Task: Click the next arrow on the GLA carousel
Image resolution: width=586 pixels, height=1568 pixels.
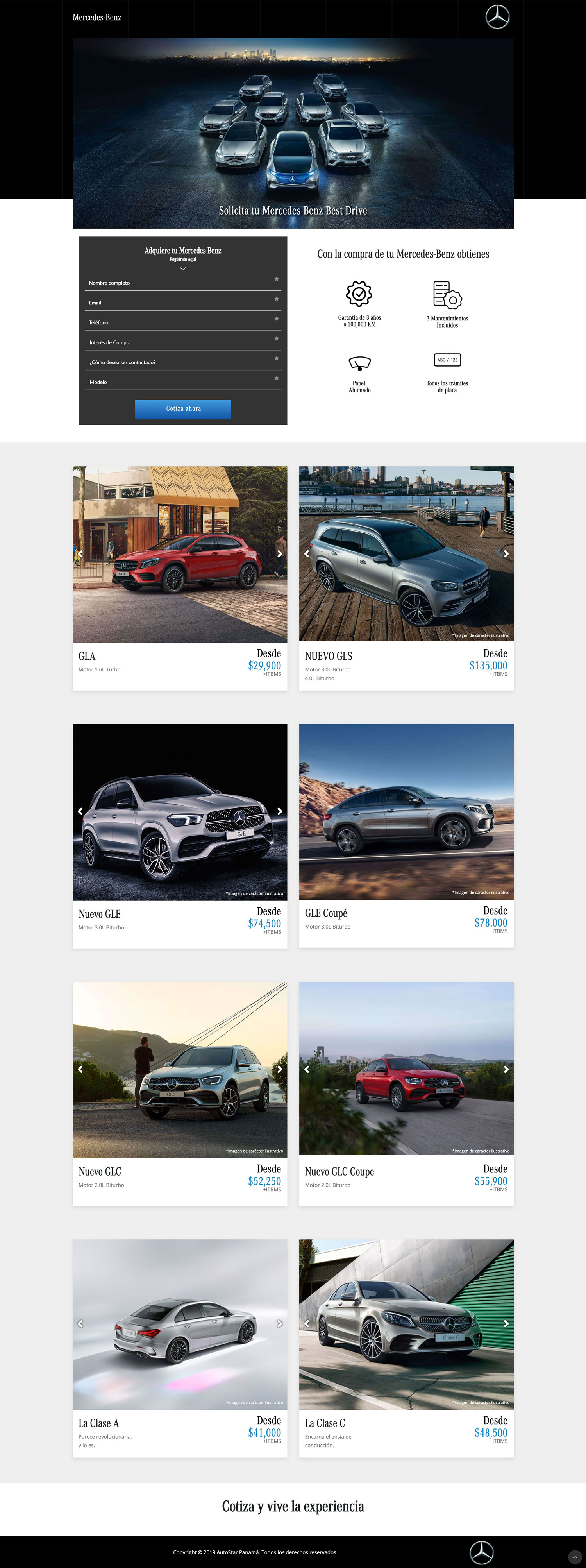Action: click(279, 554)
